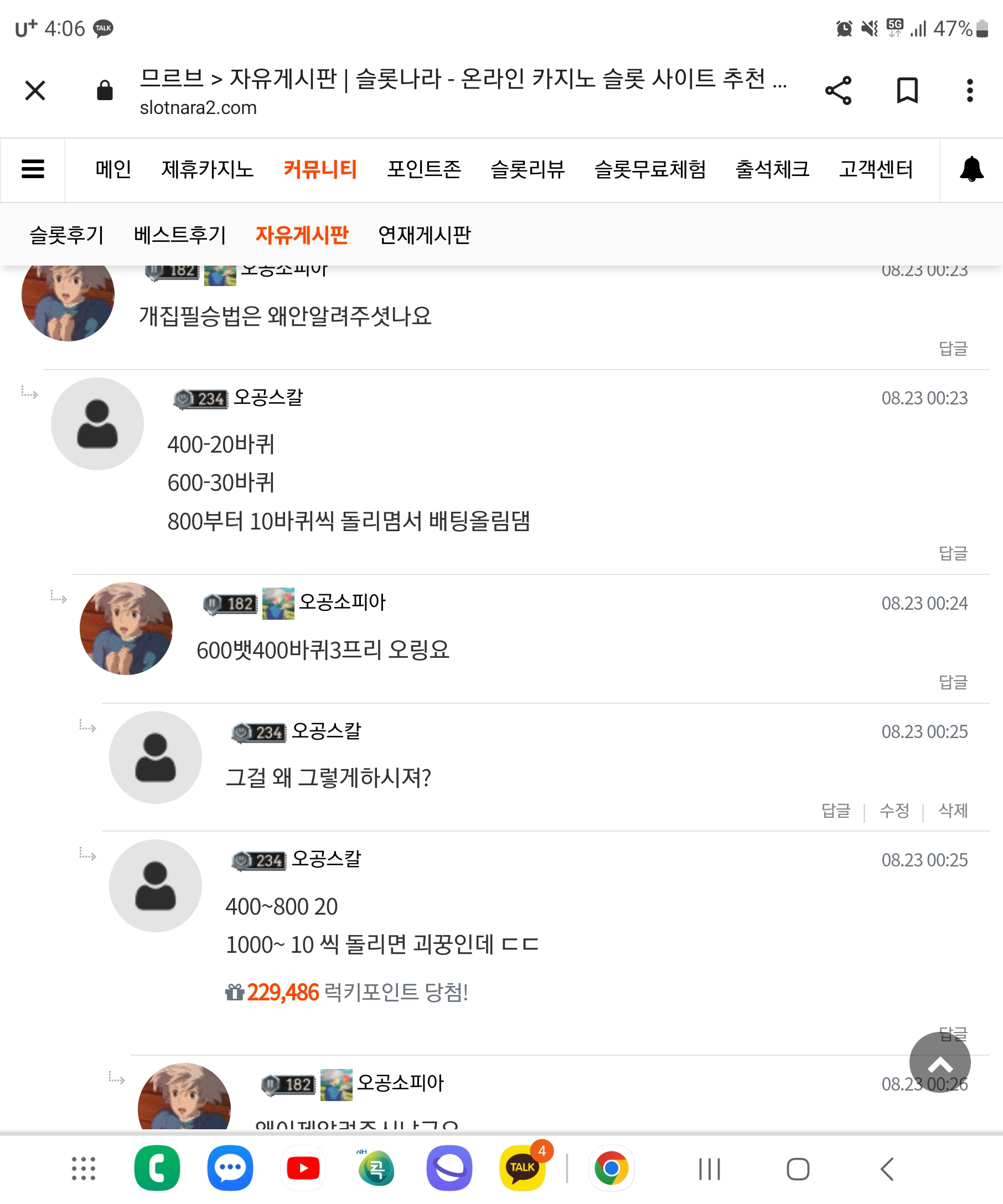The width and height of the screenshot is (1003, 1204).
Task: Open 연재게시판 board
Action: click(x=425, y=235)
